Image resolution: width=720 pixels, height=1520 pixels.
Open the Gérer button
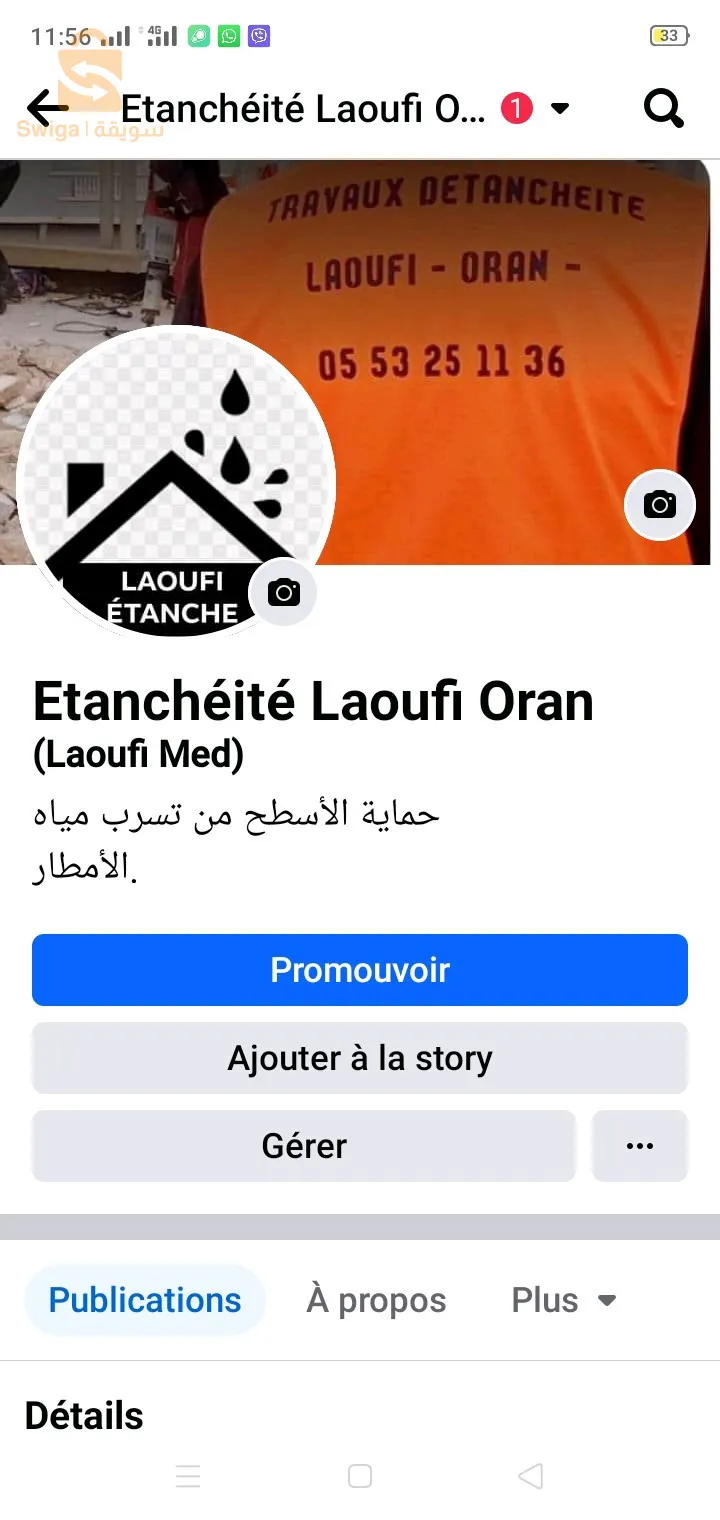(304, 1146)
